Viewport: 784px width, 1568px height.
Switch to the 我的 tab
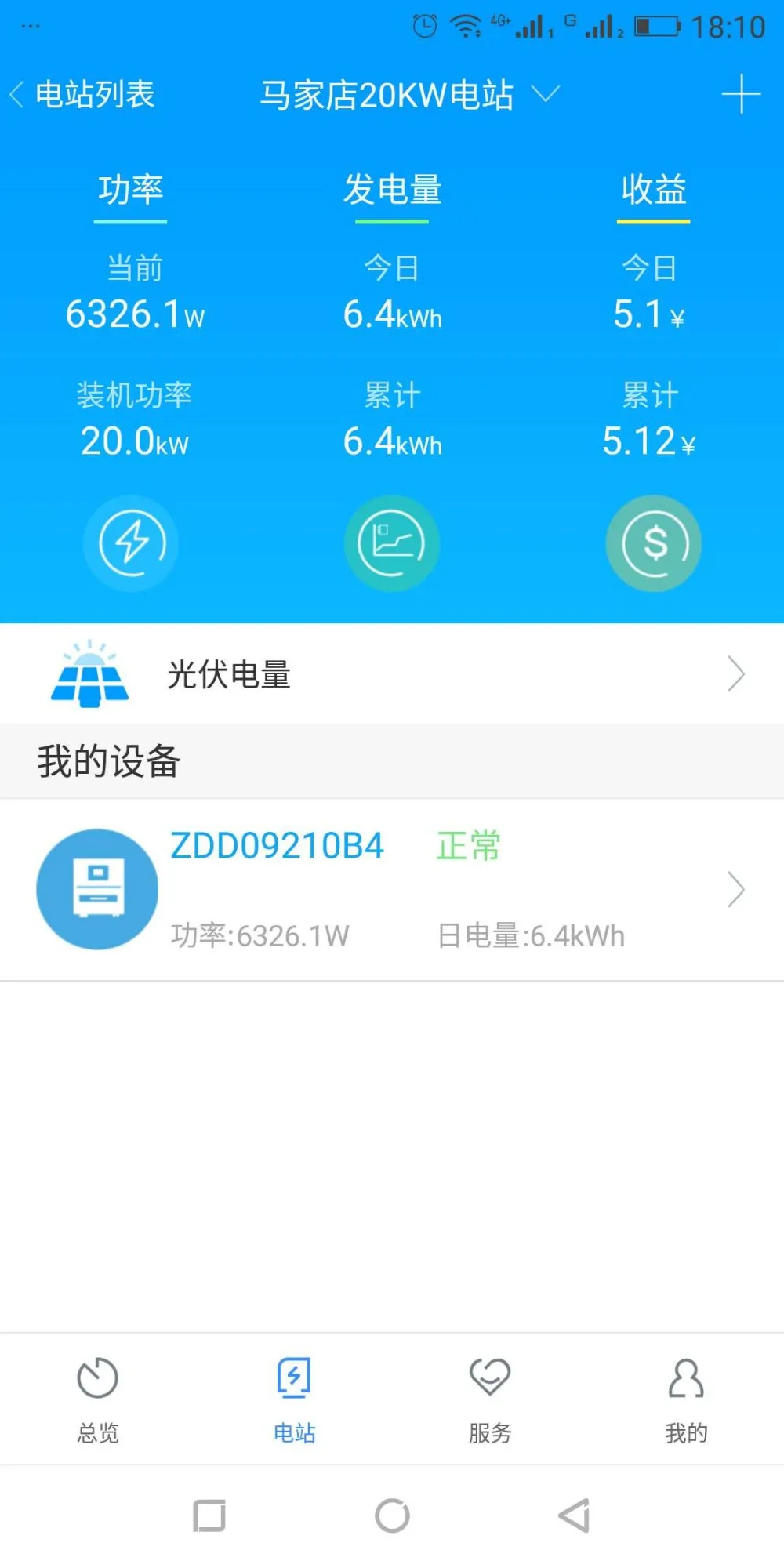(x=686, y=1399)
